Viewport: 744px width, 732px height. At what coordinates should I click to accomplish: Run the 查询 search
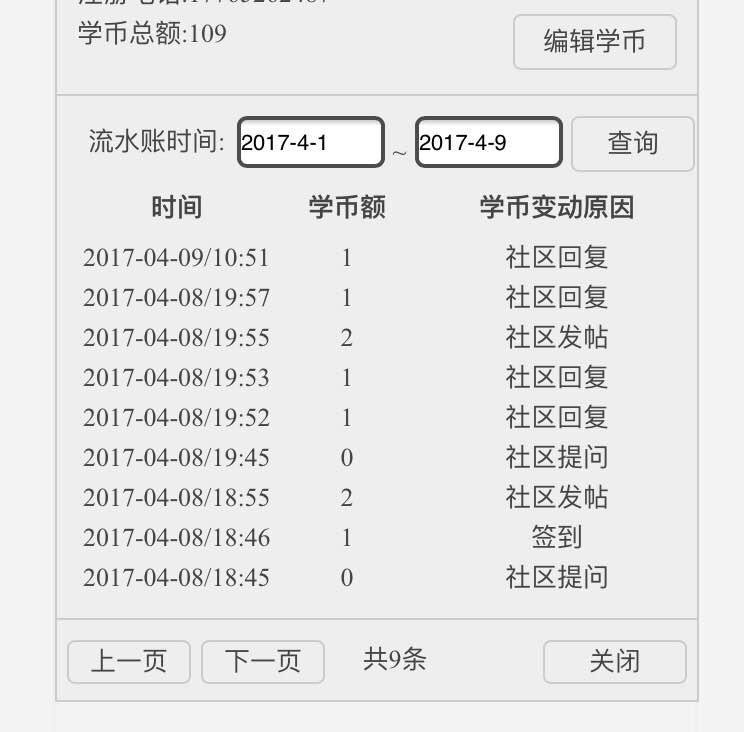pos(632,143)
